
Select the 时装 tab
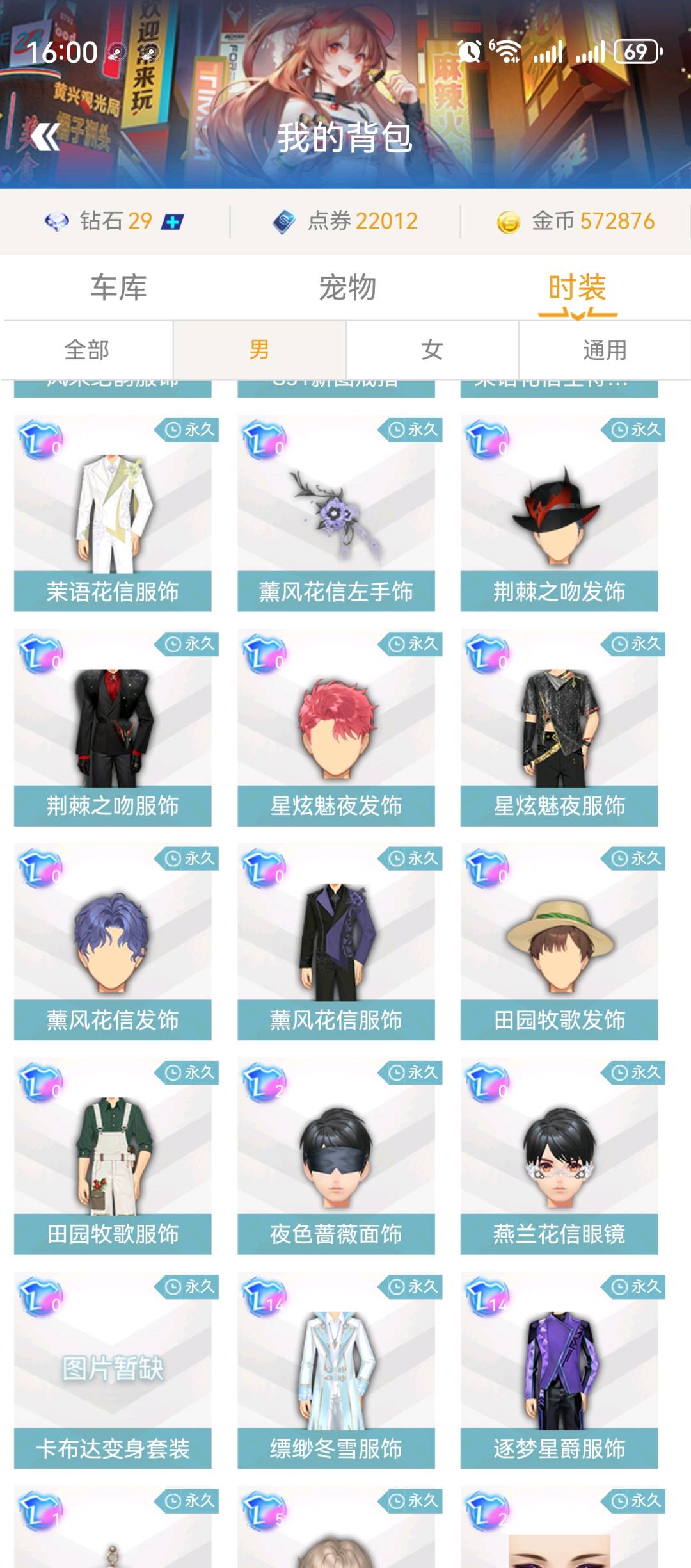tap(577, 287)
